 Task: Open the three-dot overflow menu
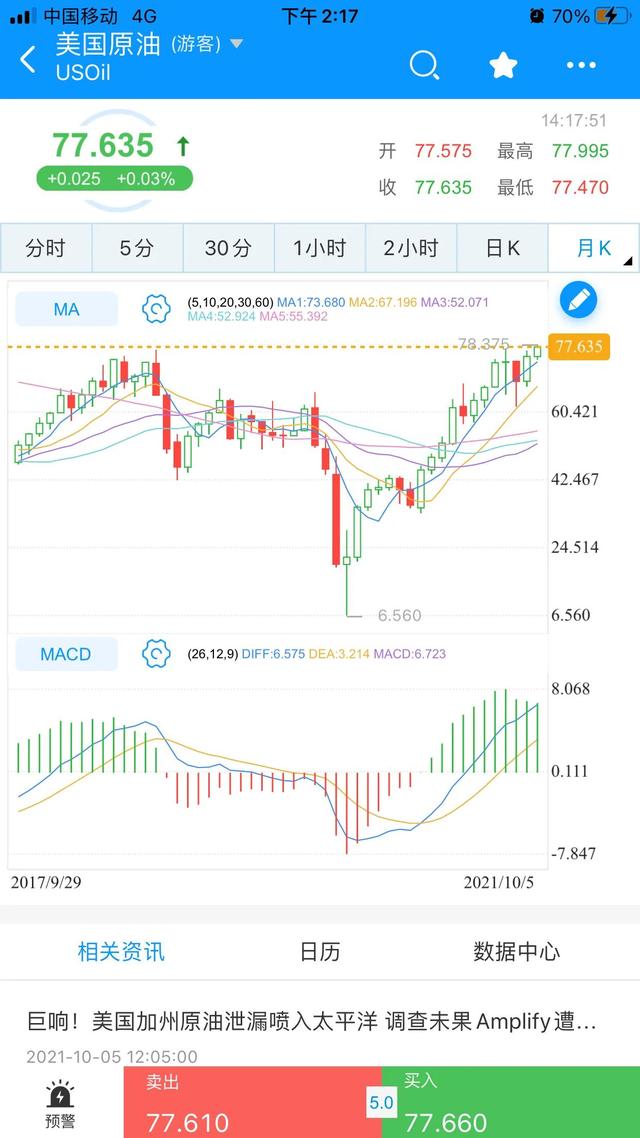(581, 65)
